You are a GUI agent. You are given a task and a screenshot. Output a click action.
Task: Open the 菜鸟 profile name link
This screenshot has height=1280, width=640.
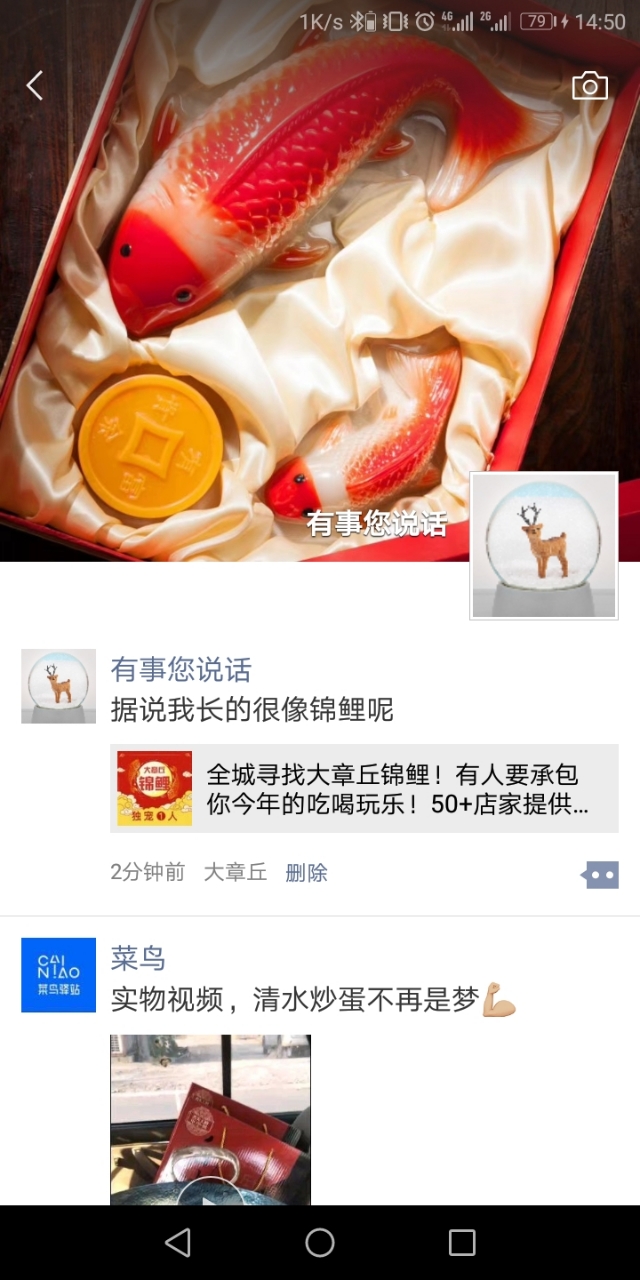coord(138,959)
